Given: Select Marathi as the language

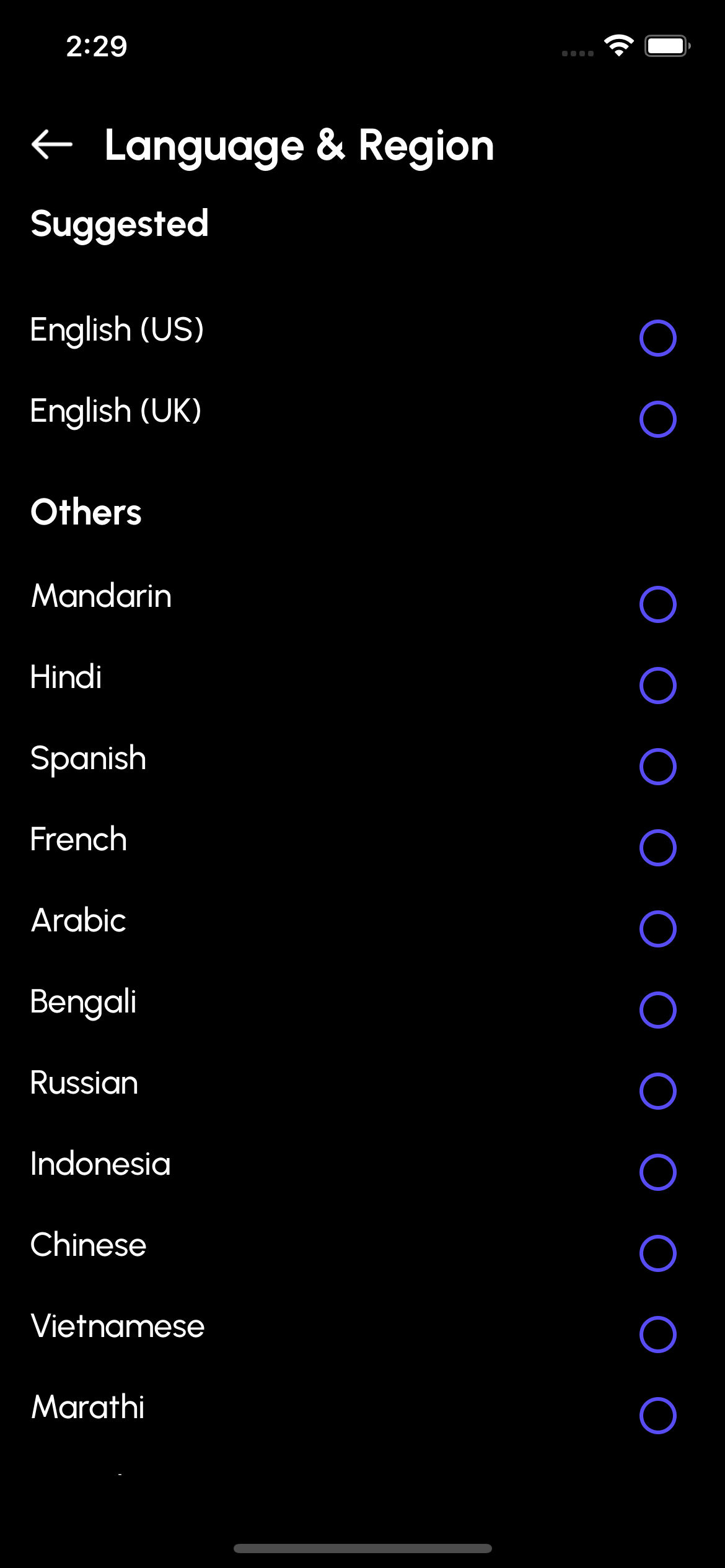Looking at the screenshot, I should 657,1416.
